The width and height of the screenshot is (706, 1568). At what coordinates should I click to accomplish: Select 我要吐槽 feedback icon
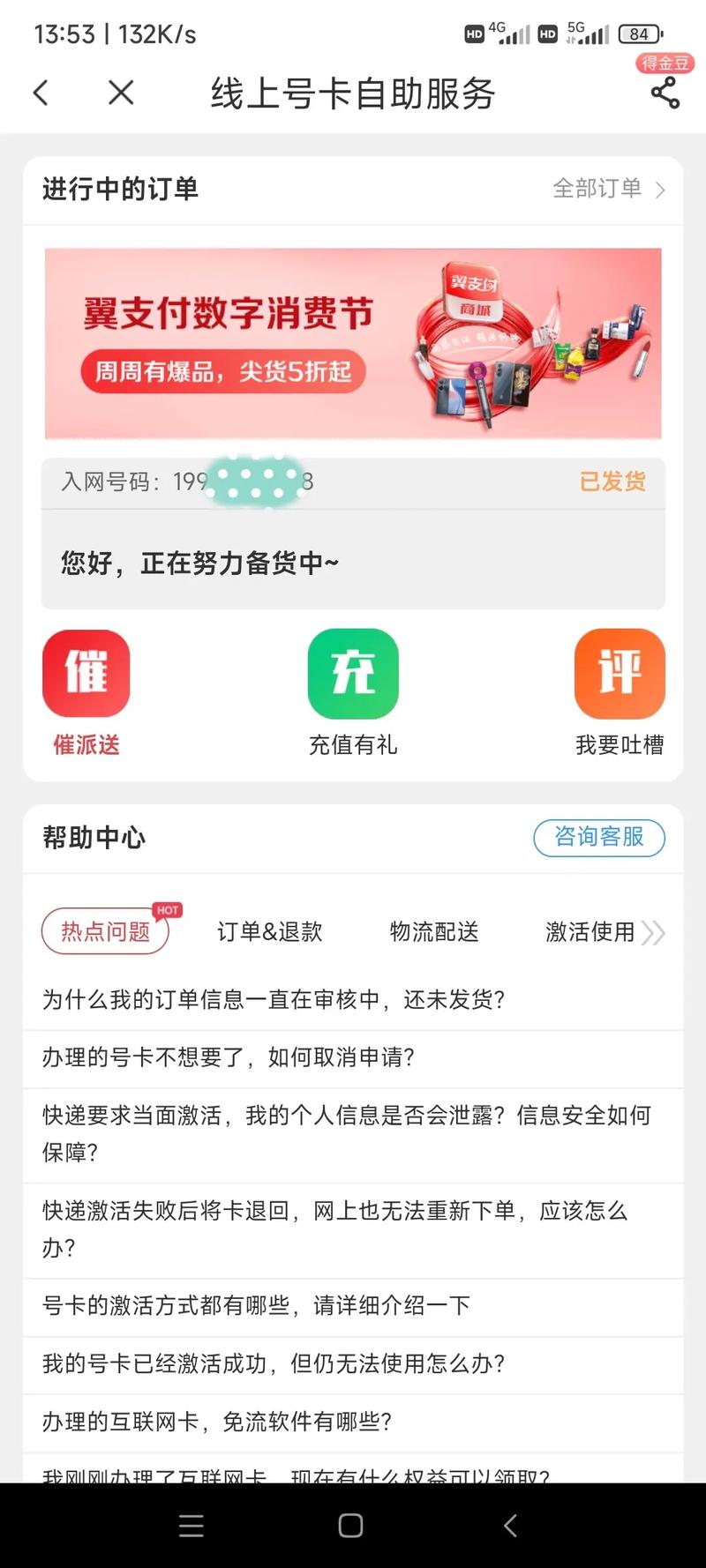[x=620, y=673]
